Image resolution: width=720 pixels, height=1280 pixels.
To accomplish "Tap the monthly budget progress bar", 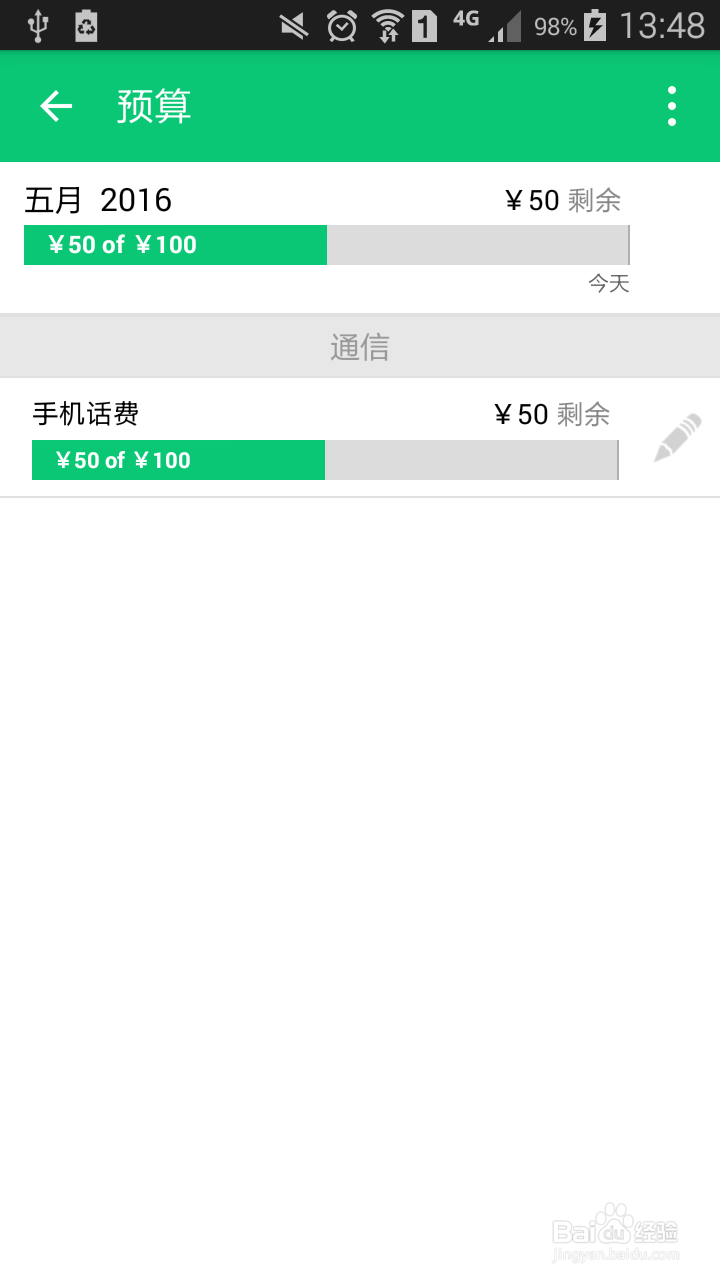I will tap(325, 245).
